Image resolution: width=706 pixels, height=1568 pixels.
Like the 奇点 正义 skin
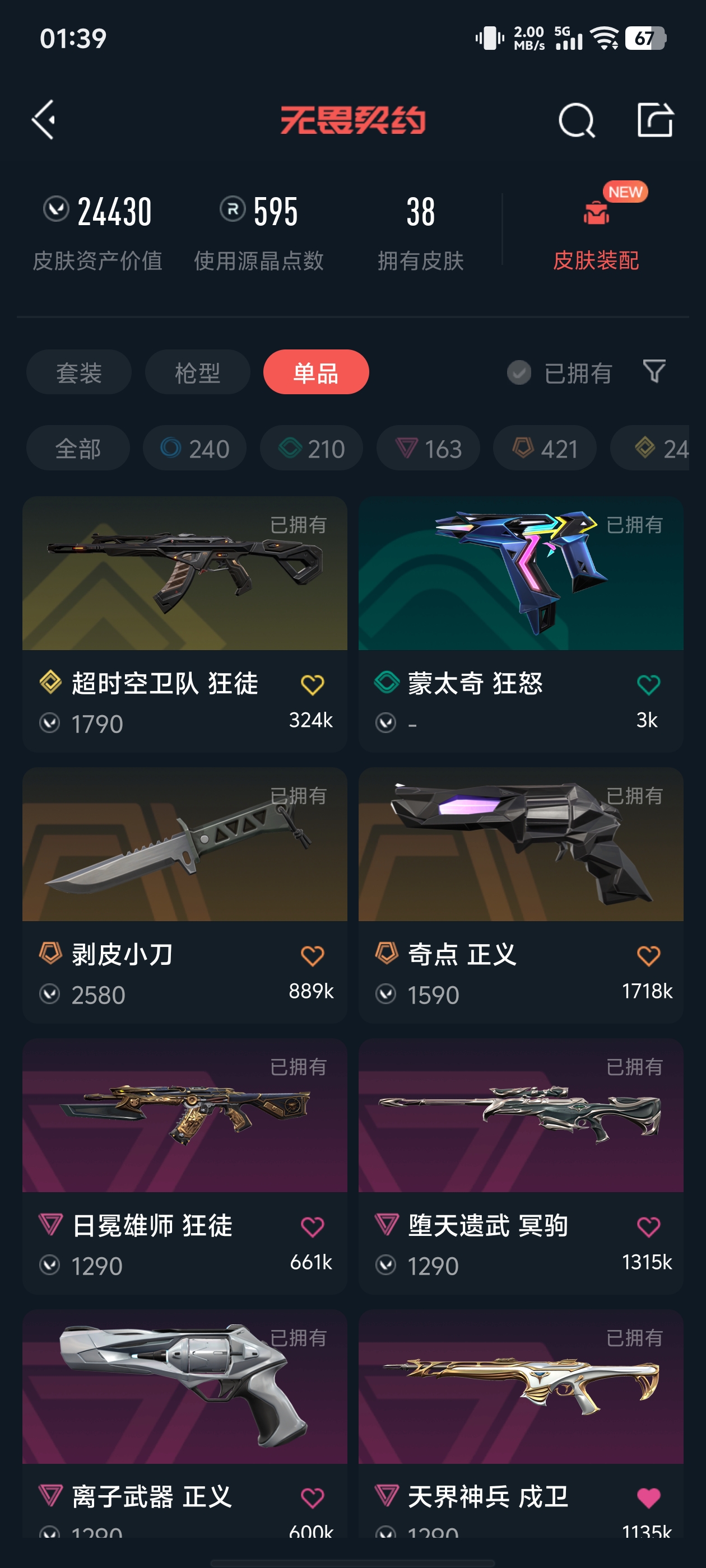coord(648,956)
